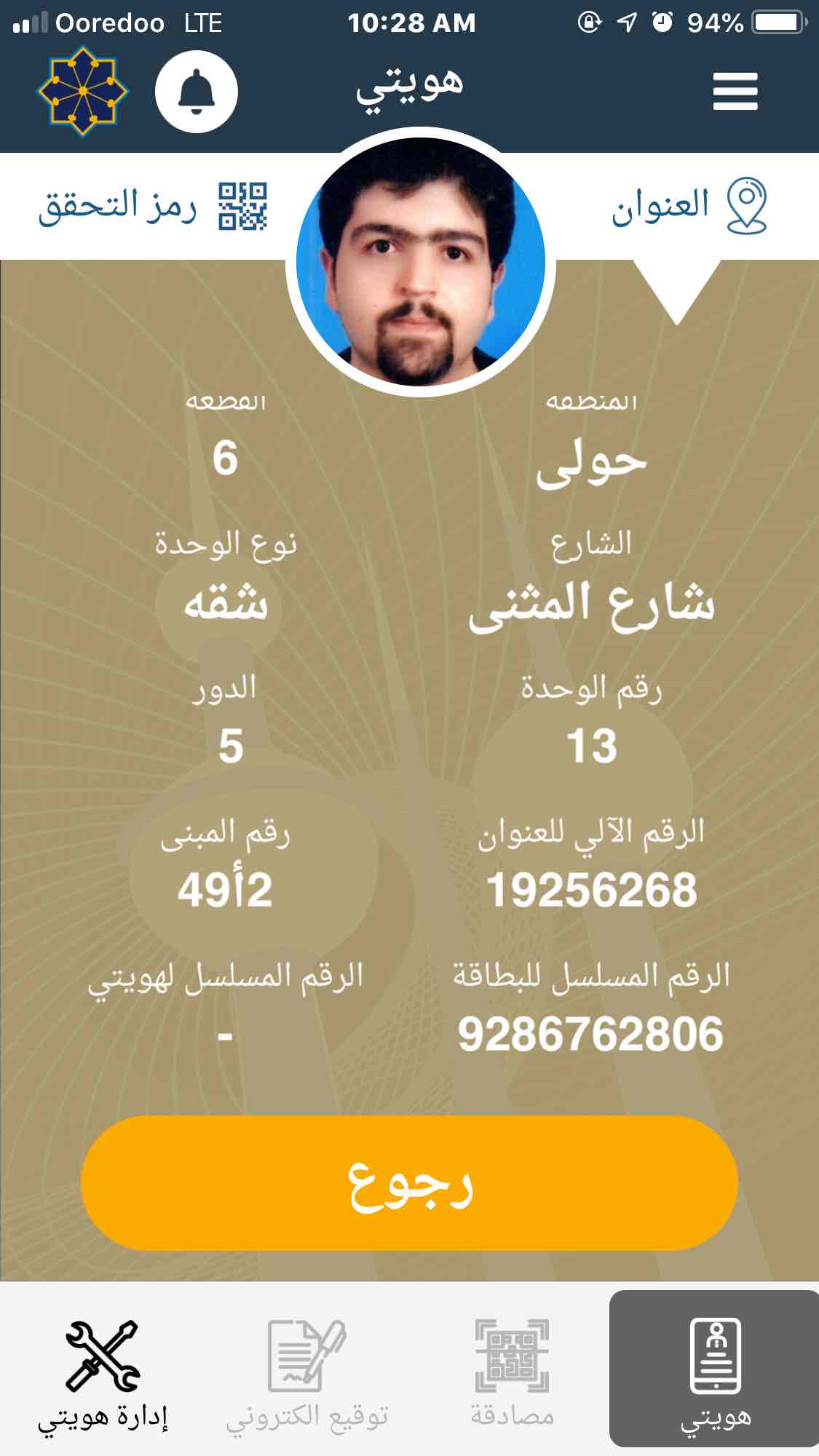Open رمز التحقق verification code

click(x=153, y=207)
